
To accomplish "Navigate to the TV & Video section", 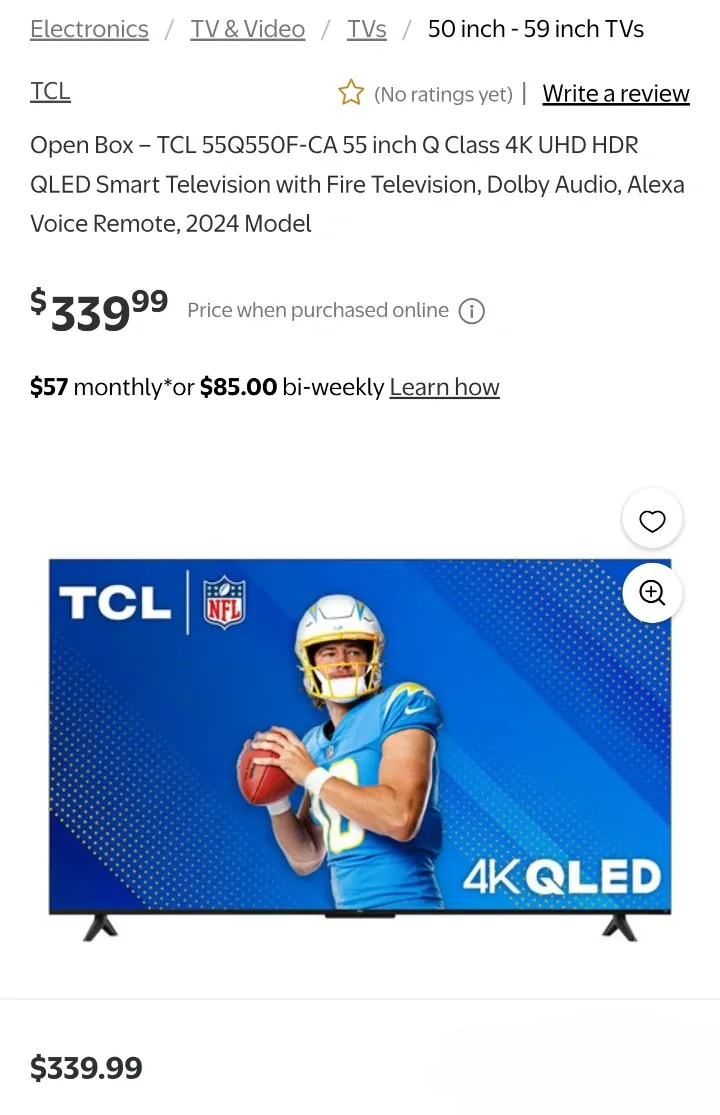I will tap(247, 29).
